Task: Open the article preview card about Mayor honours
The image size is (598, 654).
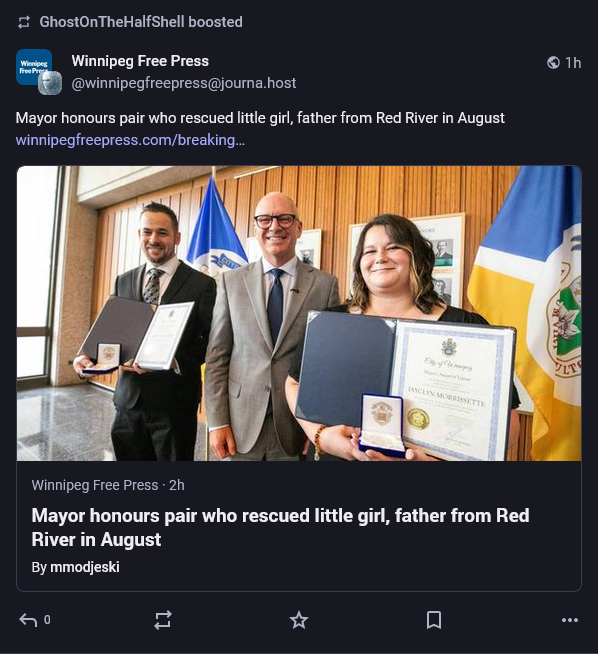Action: point(299,378)
